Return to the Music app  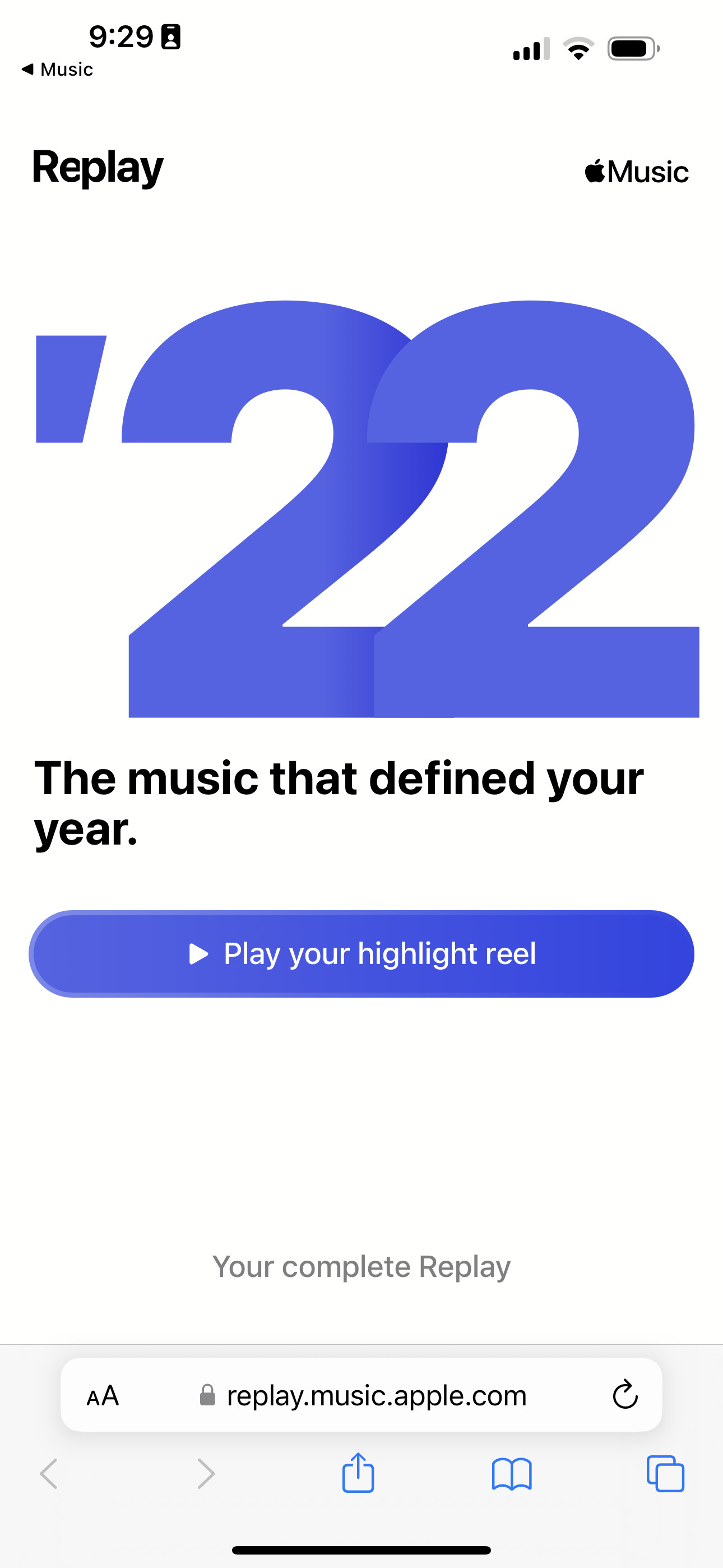(57, 70)
